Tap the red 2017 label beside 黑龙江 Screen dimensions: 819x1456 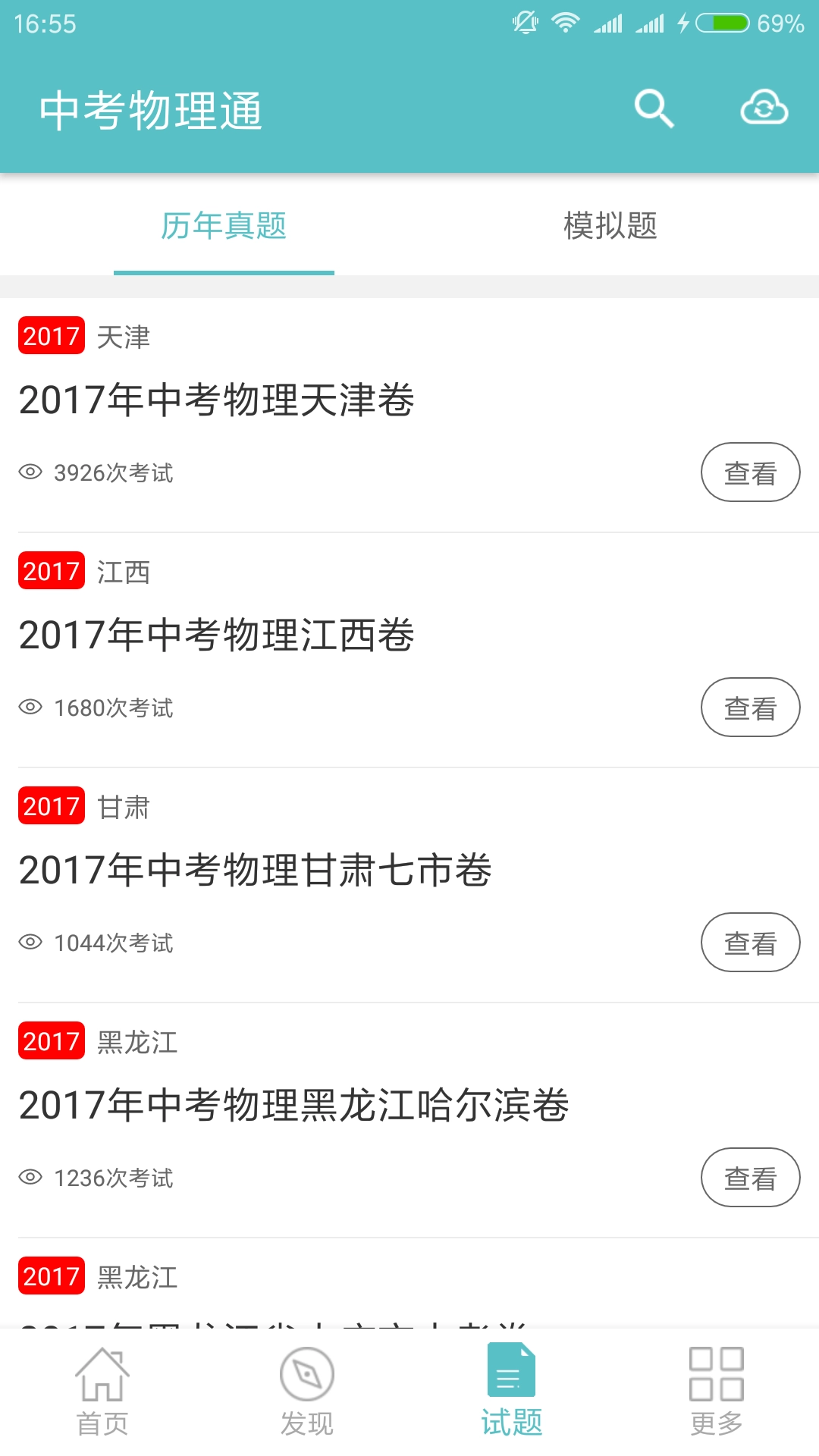(x=50, y=1042)
